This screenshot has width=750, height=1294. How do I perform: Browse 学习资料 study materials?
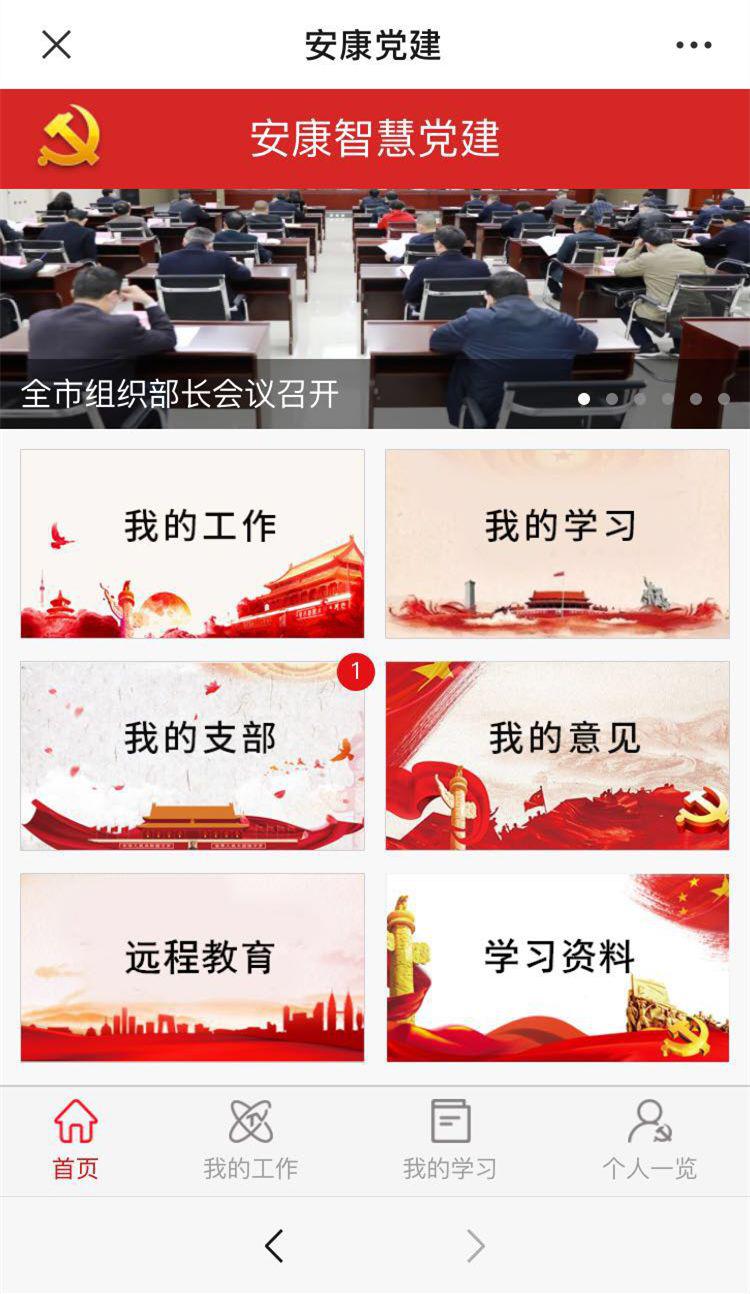coord(558,967)
